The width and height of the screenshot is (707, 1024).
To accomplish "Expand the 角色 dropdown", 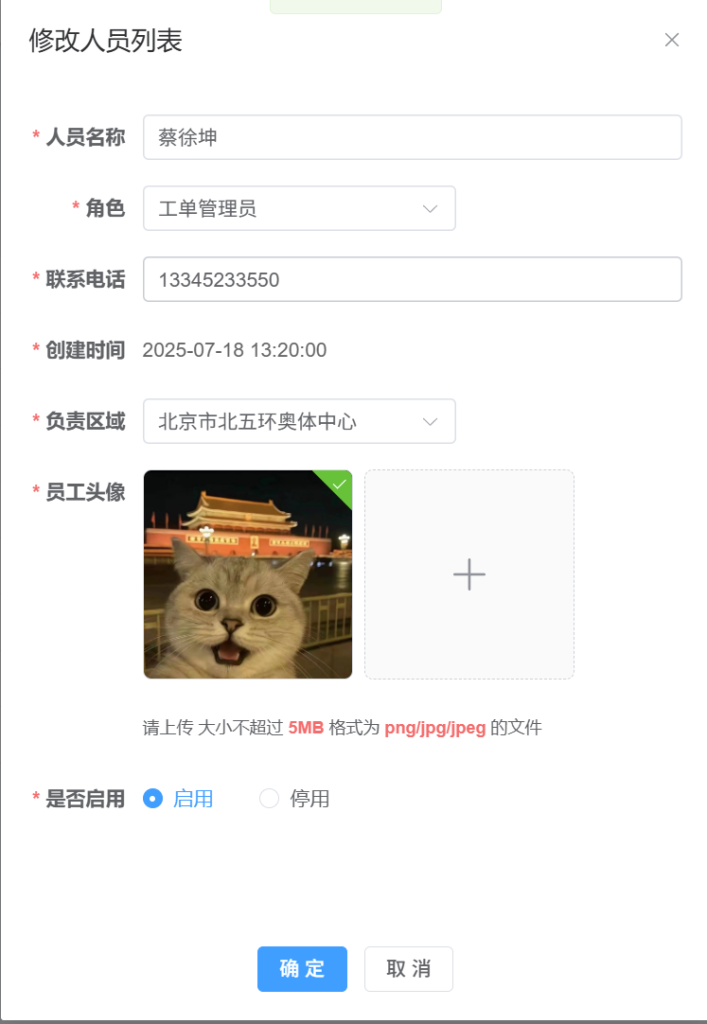I will 299,208.
